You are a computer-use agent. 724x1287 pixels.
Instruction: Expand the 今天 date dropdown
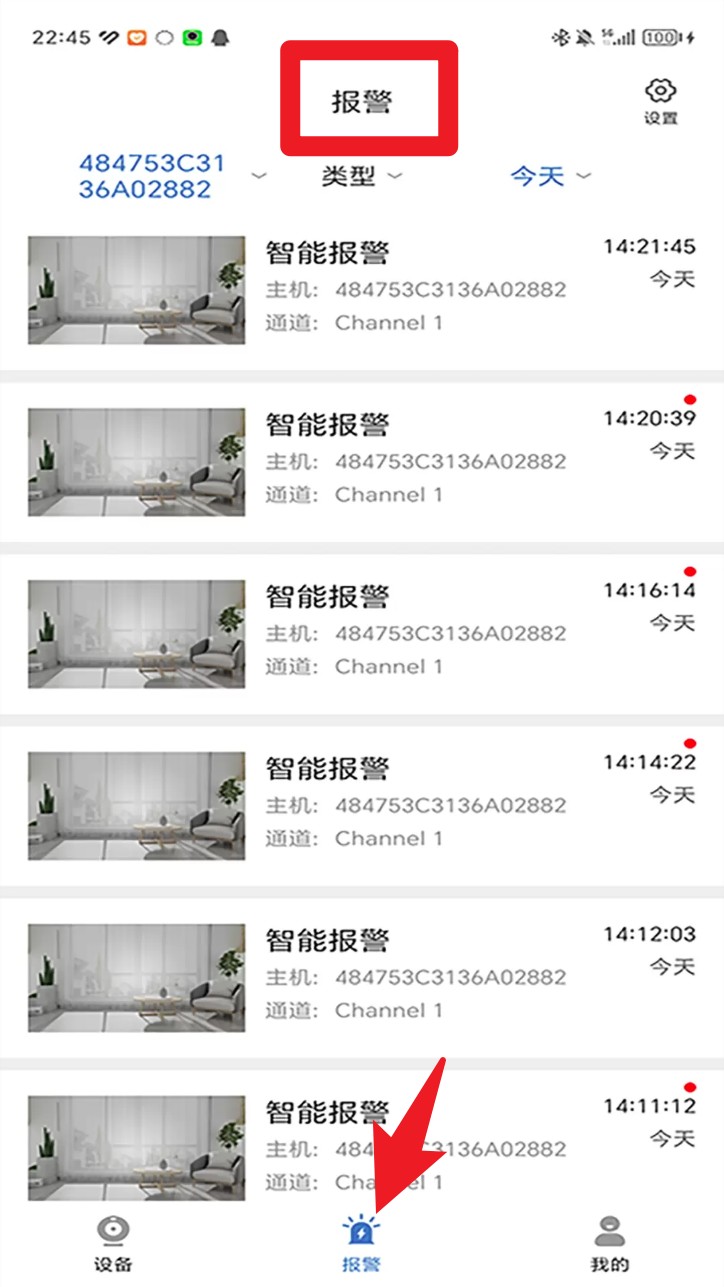click(550, 176)
